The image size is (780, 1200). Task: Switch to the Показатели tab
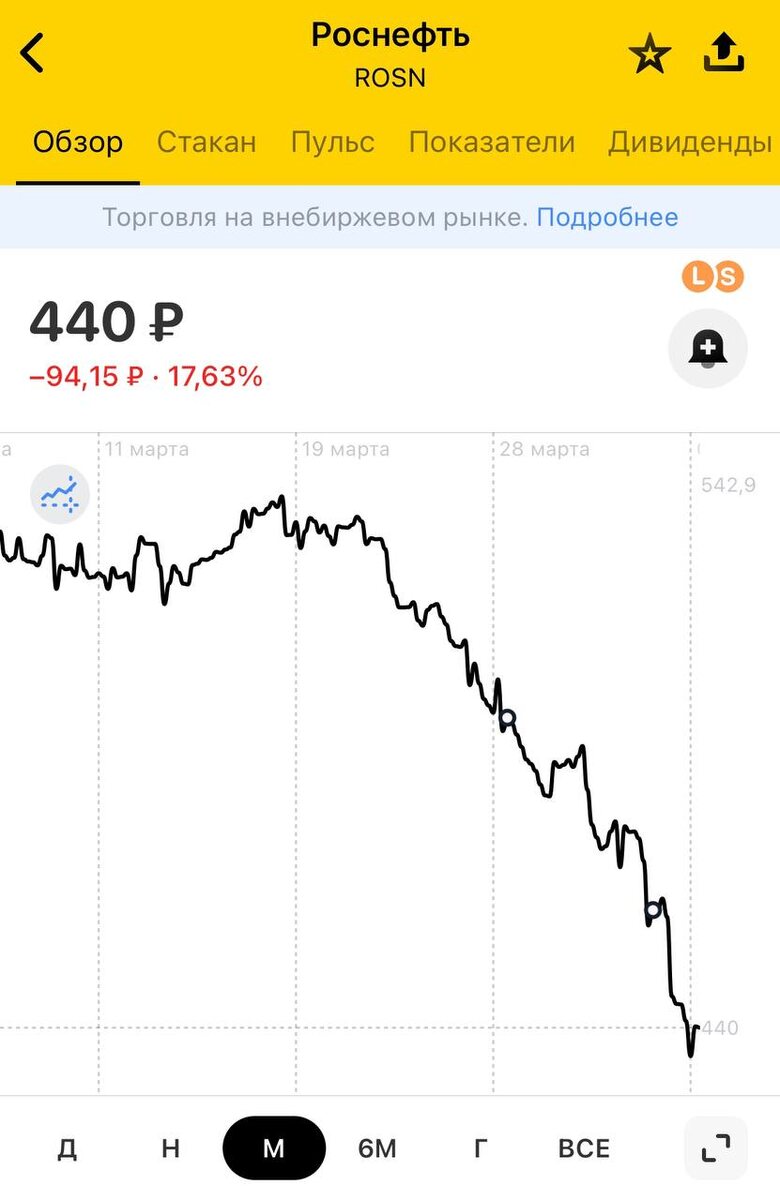coord(491,142)
